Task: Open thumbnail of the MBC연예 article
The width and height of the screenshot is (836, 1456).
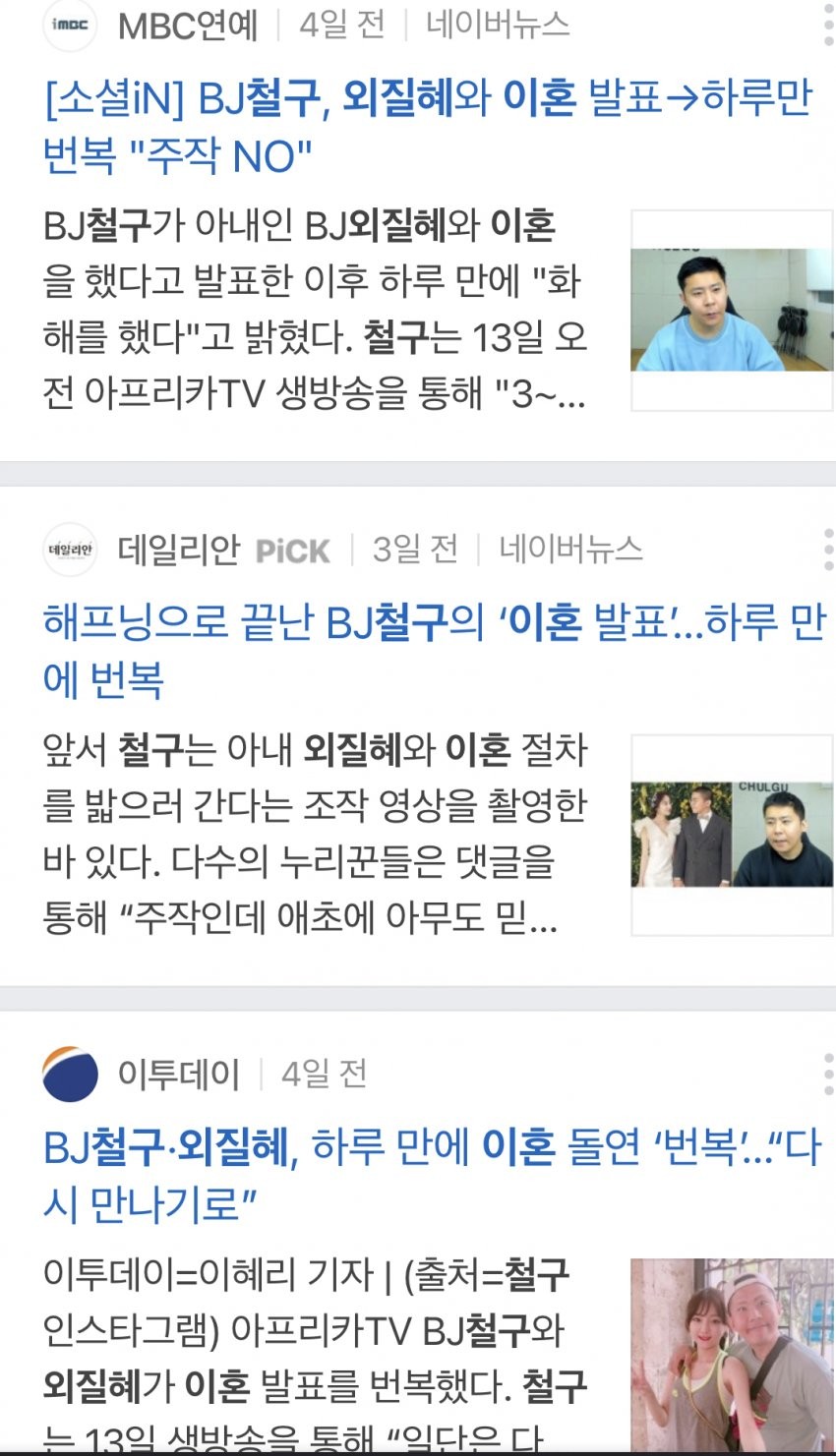Action: click(731, 310)
